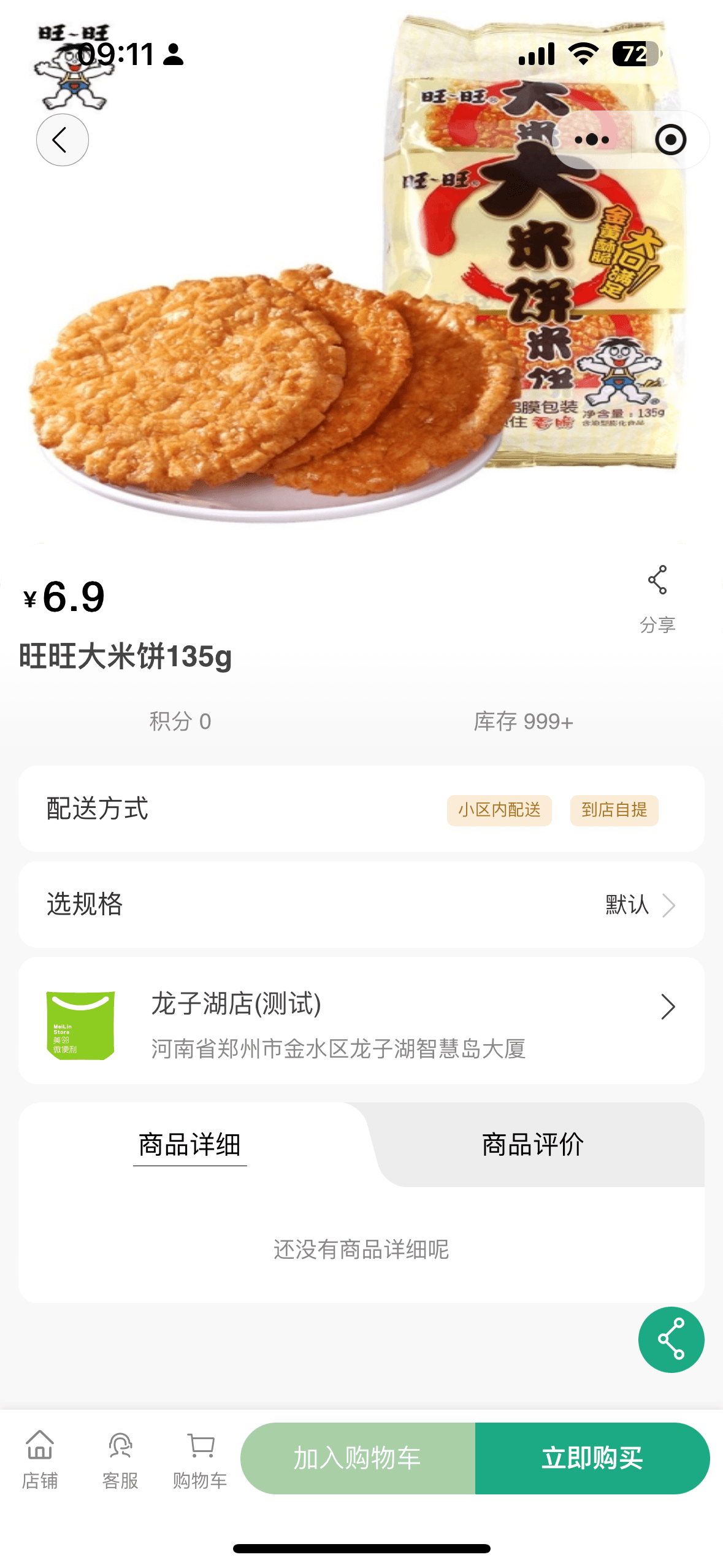Close the mini program with the circle icon
This screenshot has height=1568, width=723.
pos(670,140)
